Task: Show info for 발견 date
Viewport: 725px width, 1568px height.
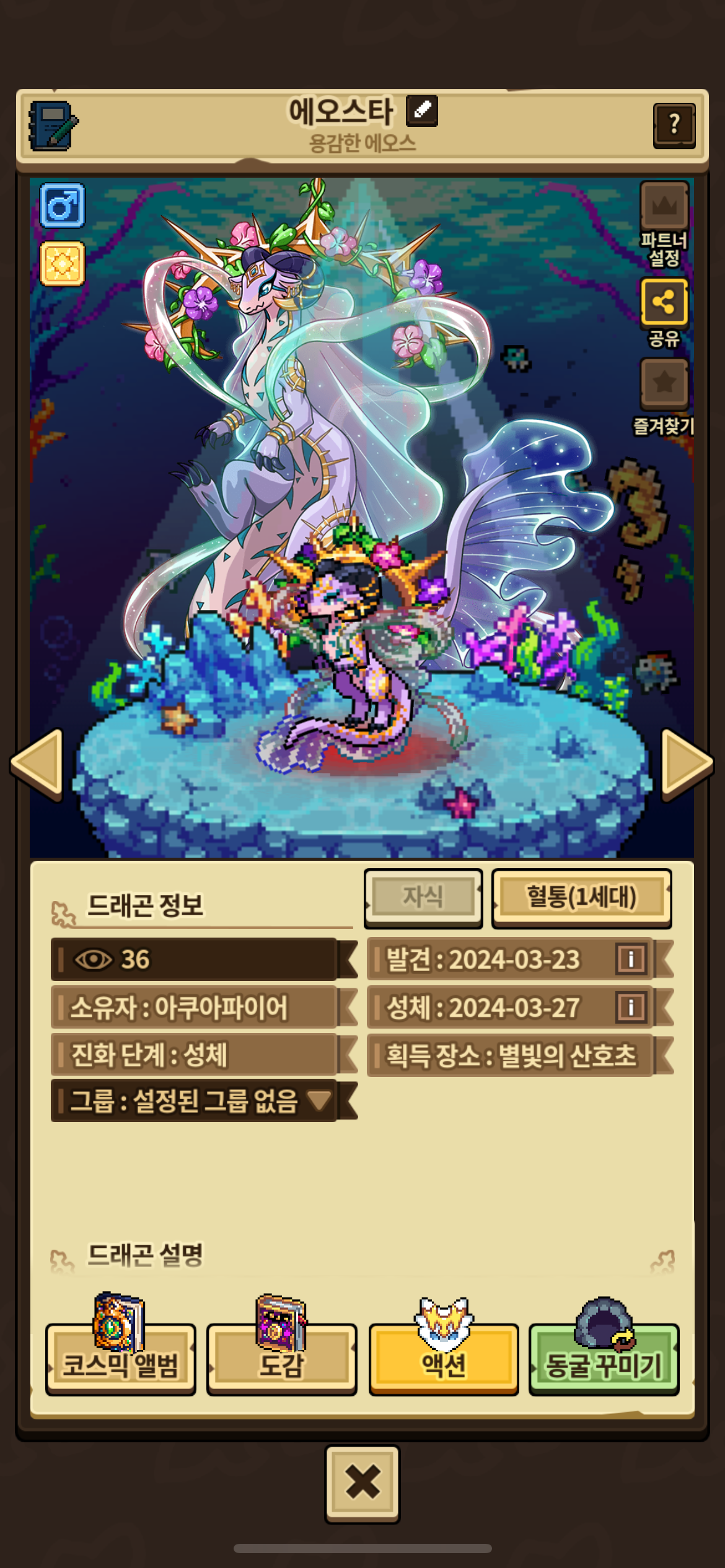Action: [631, 959]
